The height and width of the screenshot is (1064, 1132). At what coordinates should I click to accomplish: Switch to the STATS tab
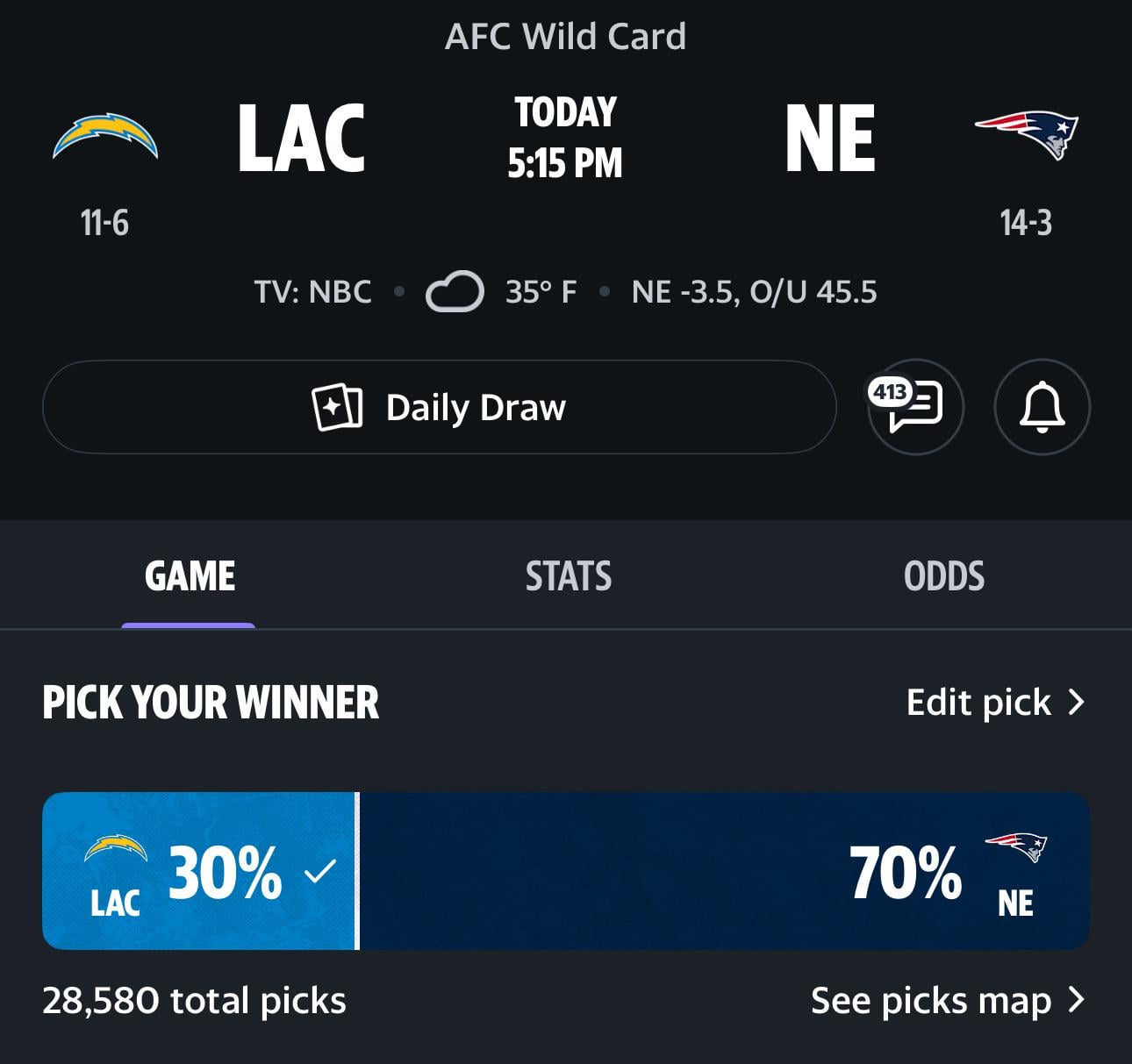568,576
